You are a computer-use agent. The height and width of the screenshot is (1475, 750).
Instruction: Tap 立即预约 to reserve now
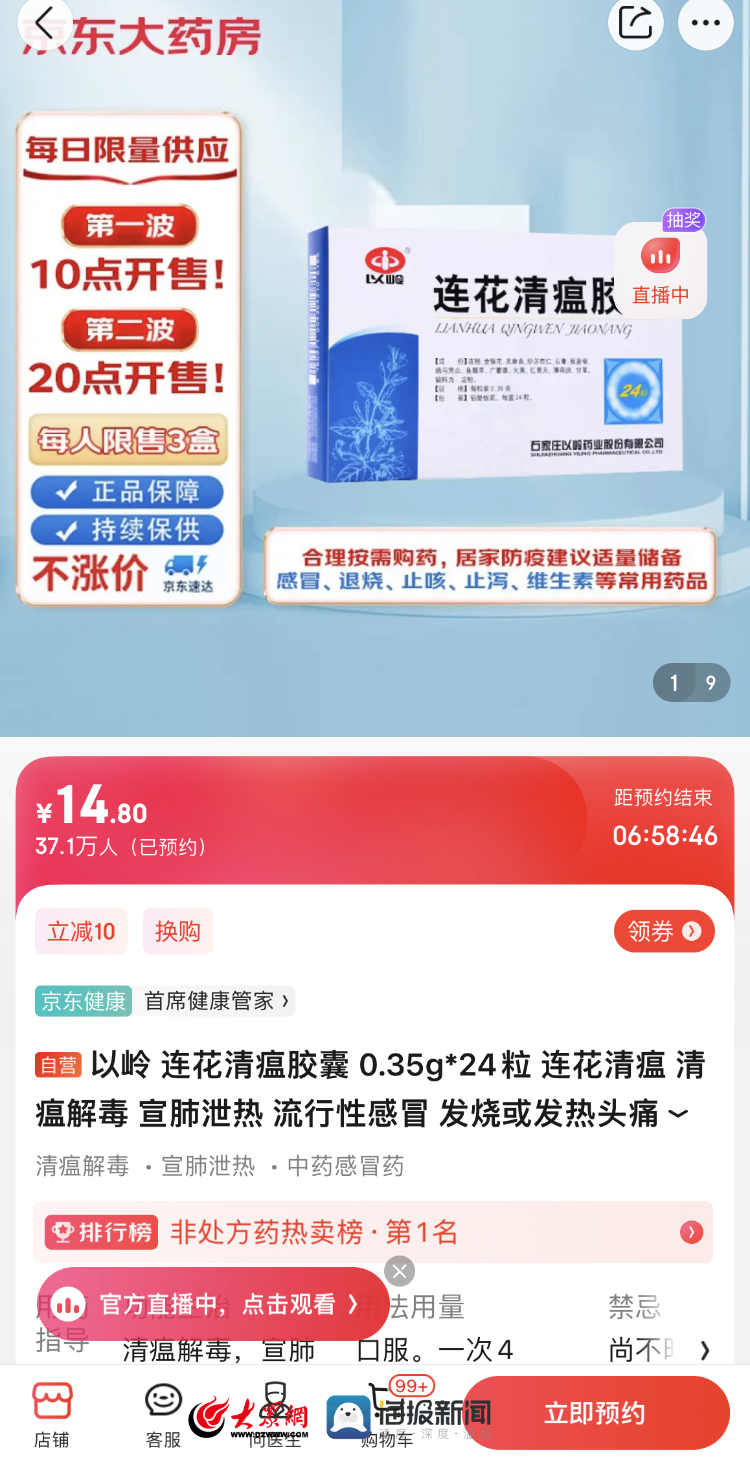594,1413
